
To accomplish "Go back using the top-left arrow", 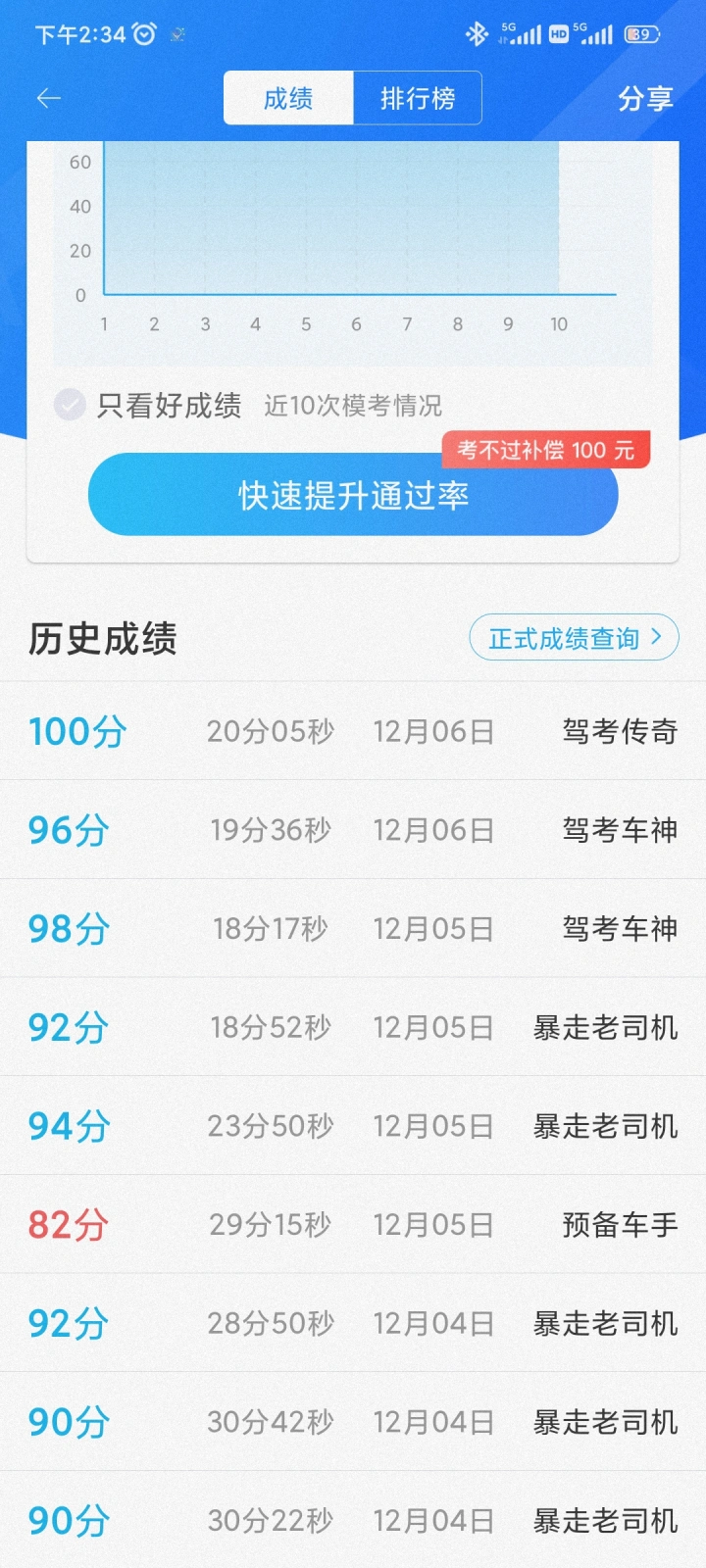I will tap(49, 98).
